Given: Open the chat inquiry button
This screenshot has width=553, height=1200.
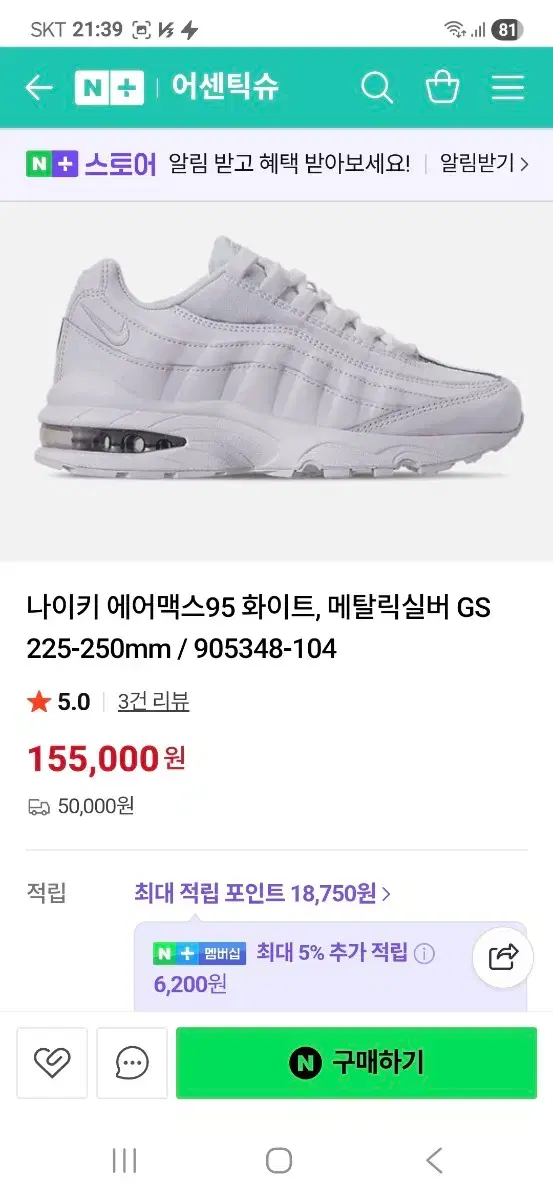Looking at the screenshot, I should point(132,1063).
